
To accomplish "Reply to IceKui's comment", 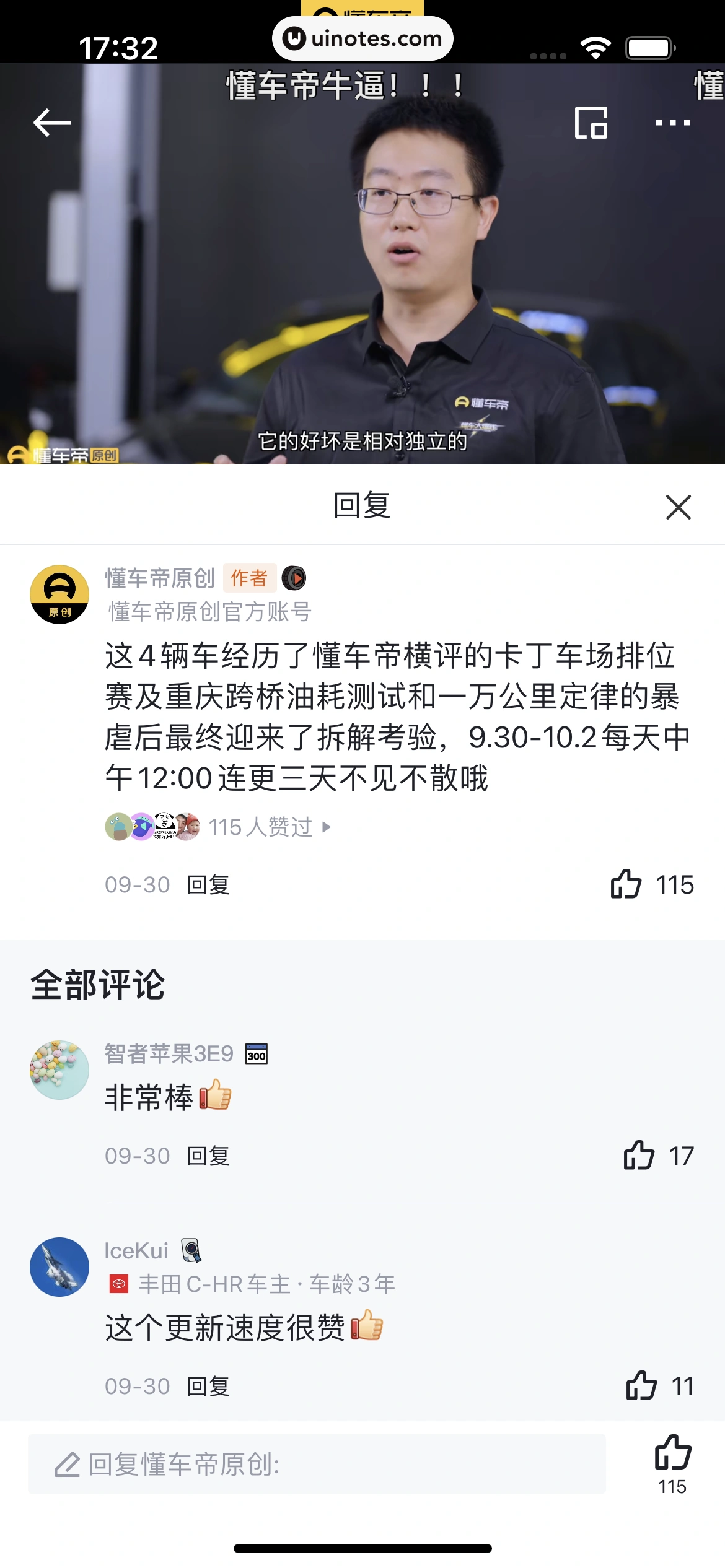I will [208, 1387].
